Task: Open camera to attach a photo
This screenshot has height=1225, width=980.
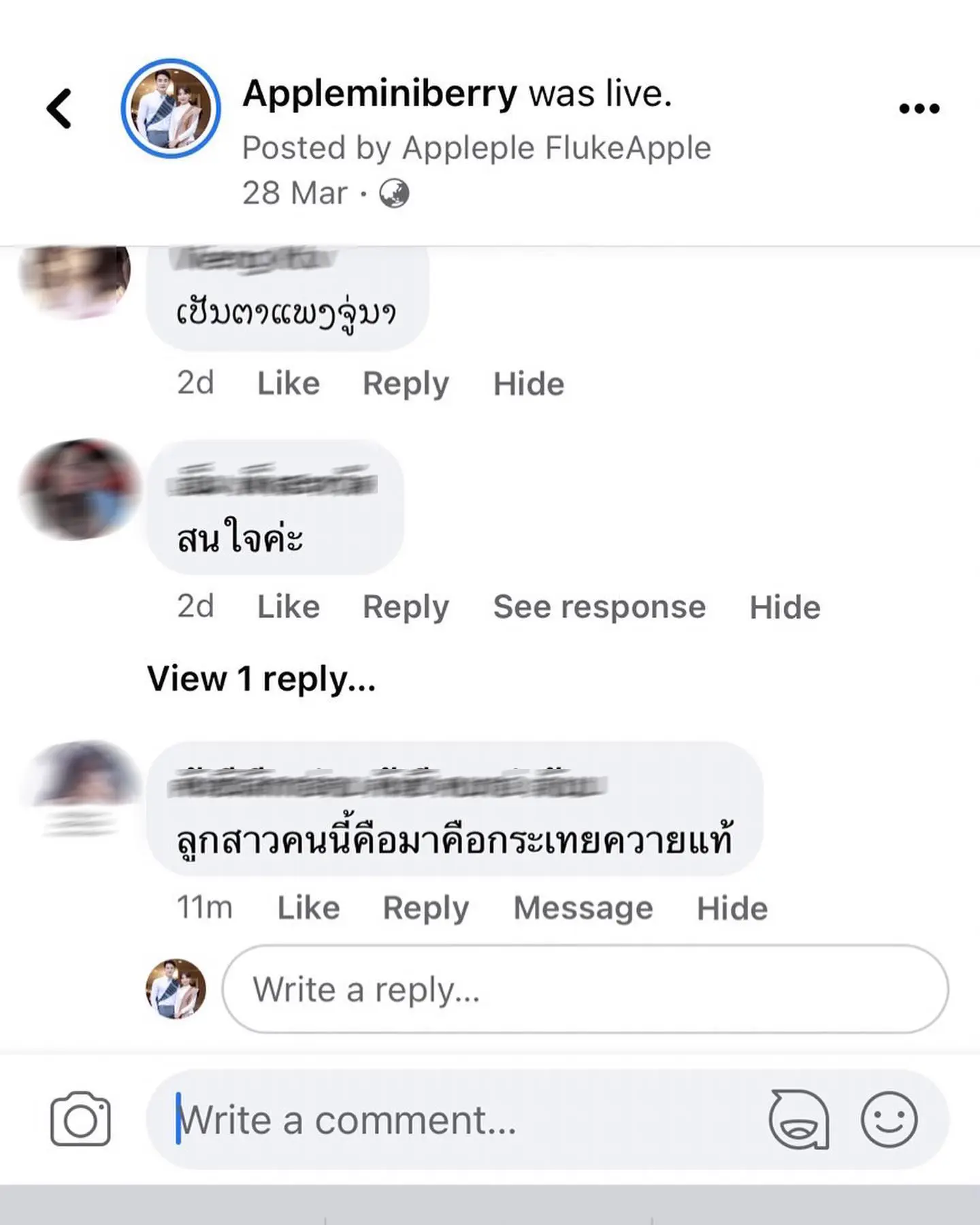Action: 80,1120
